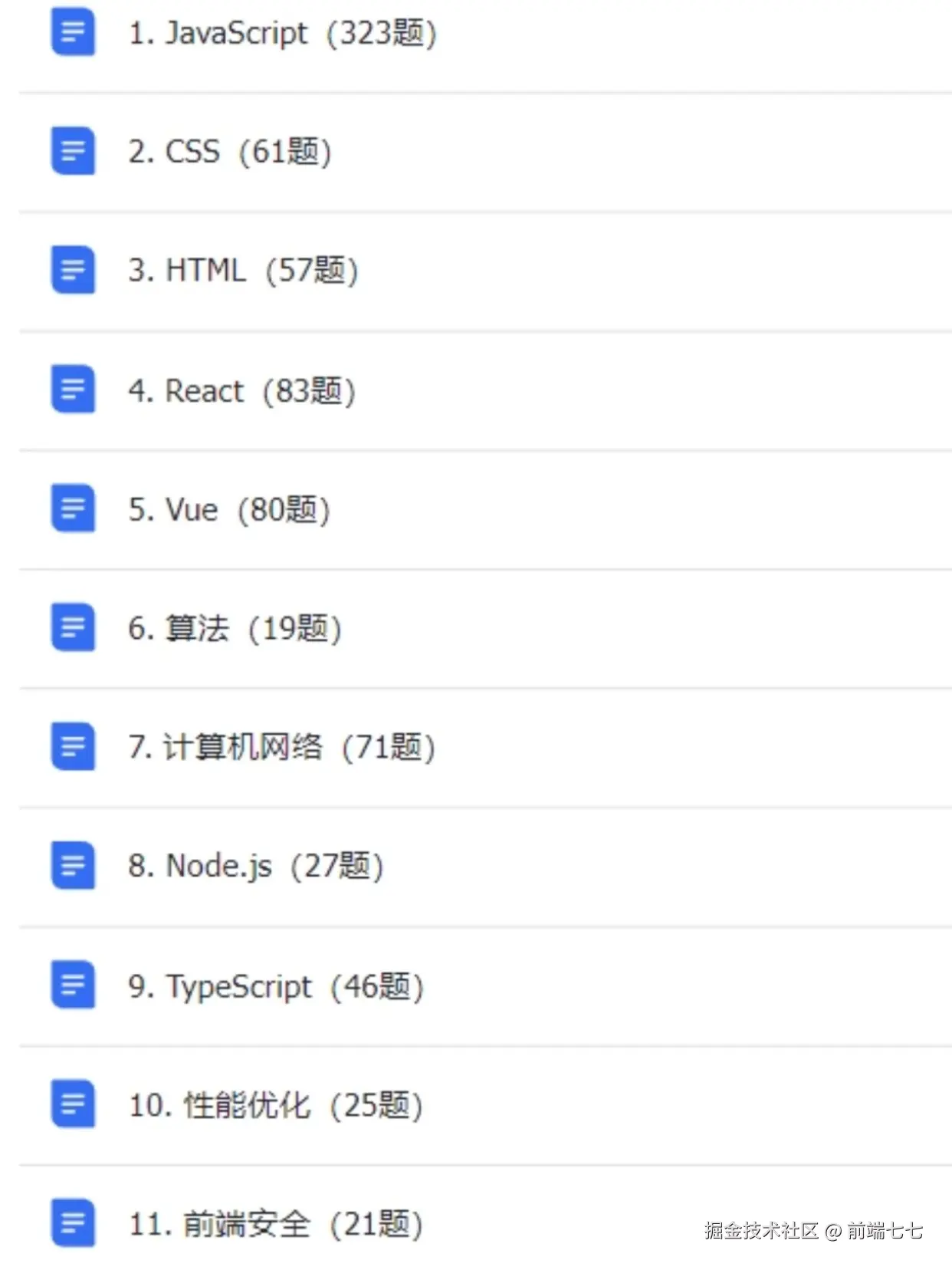The image size is (952, 1270).
Task: Open the JavaScript (323题) entry
Action: (x=284, y=33)
